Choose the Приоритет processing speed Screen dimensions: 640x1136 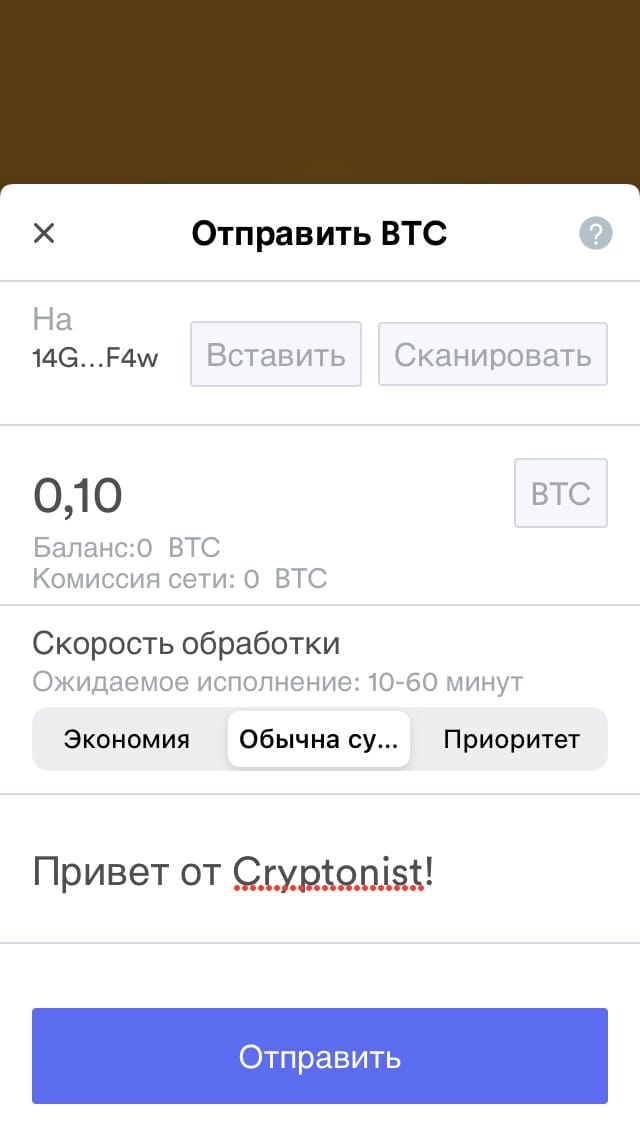(512, 739)
